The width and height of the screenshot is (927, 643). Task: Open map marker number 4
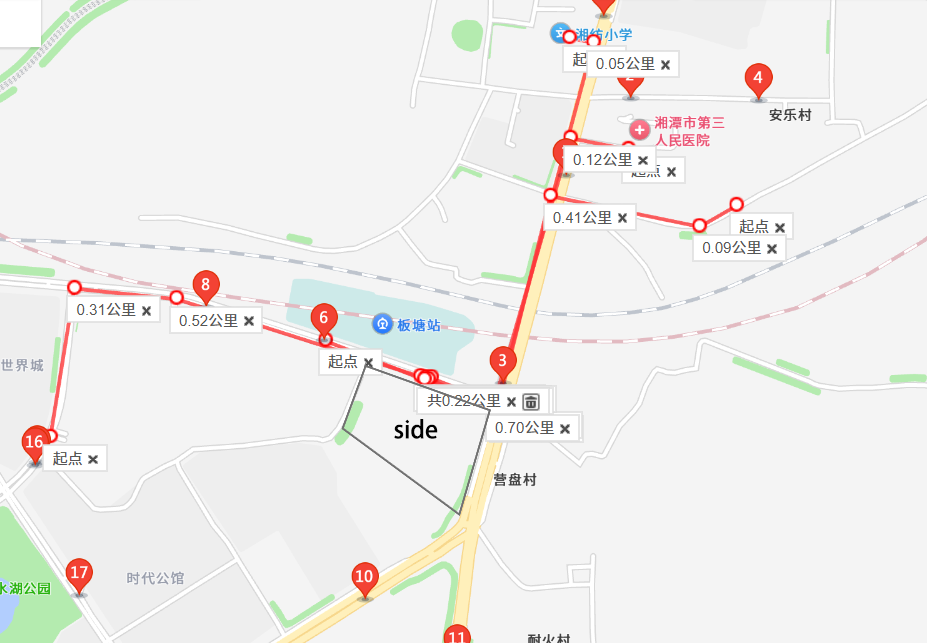(x=758, y=79)
